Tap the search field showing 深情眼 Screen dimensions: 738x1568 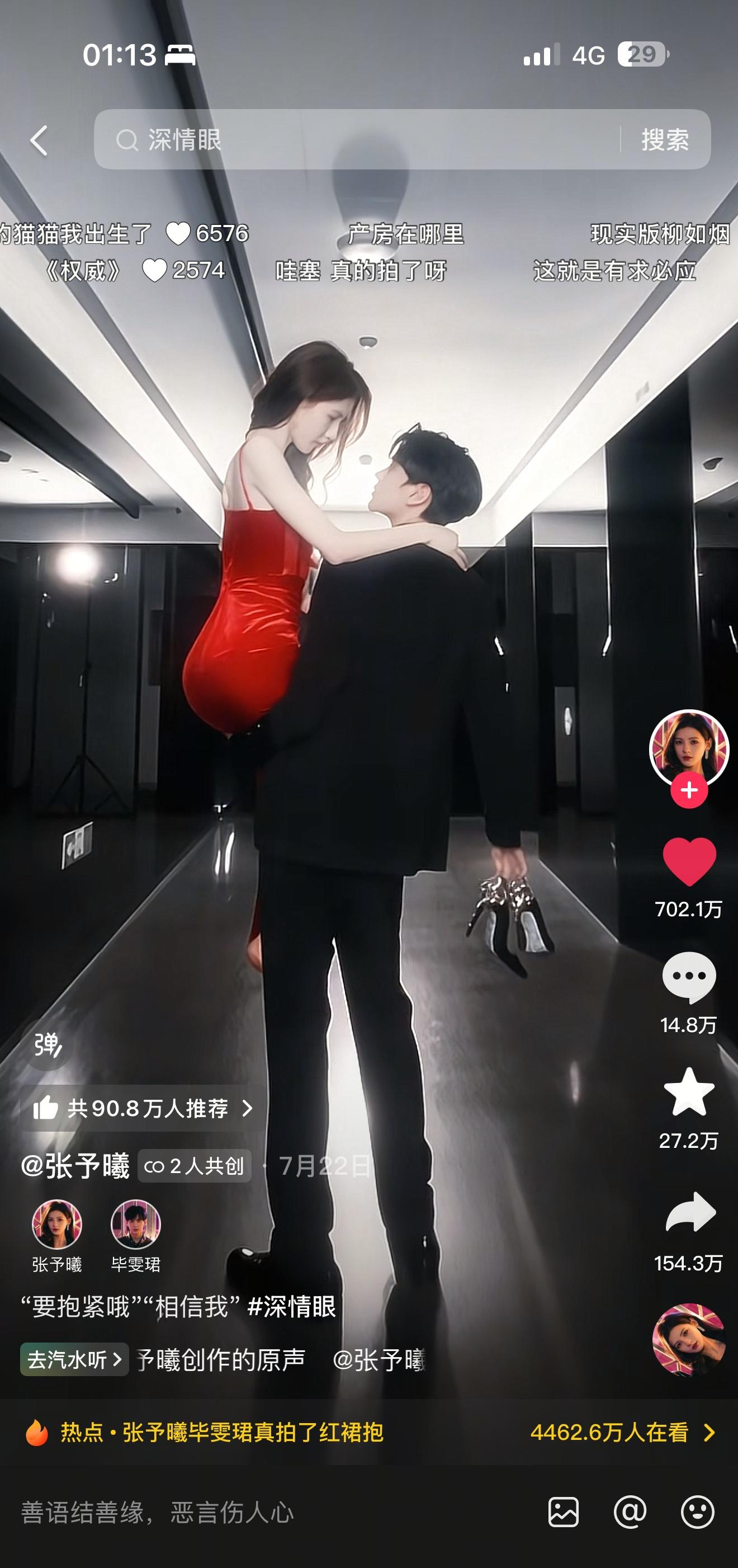click(357, 139)
